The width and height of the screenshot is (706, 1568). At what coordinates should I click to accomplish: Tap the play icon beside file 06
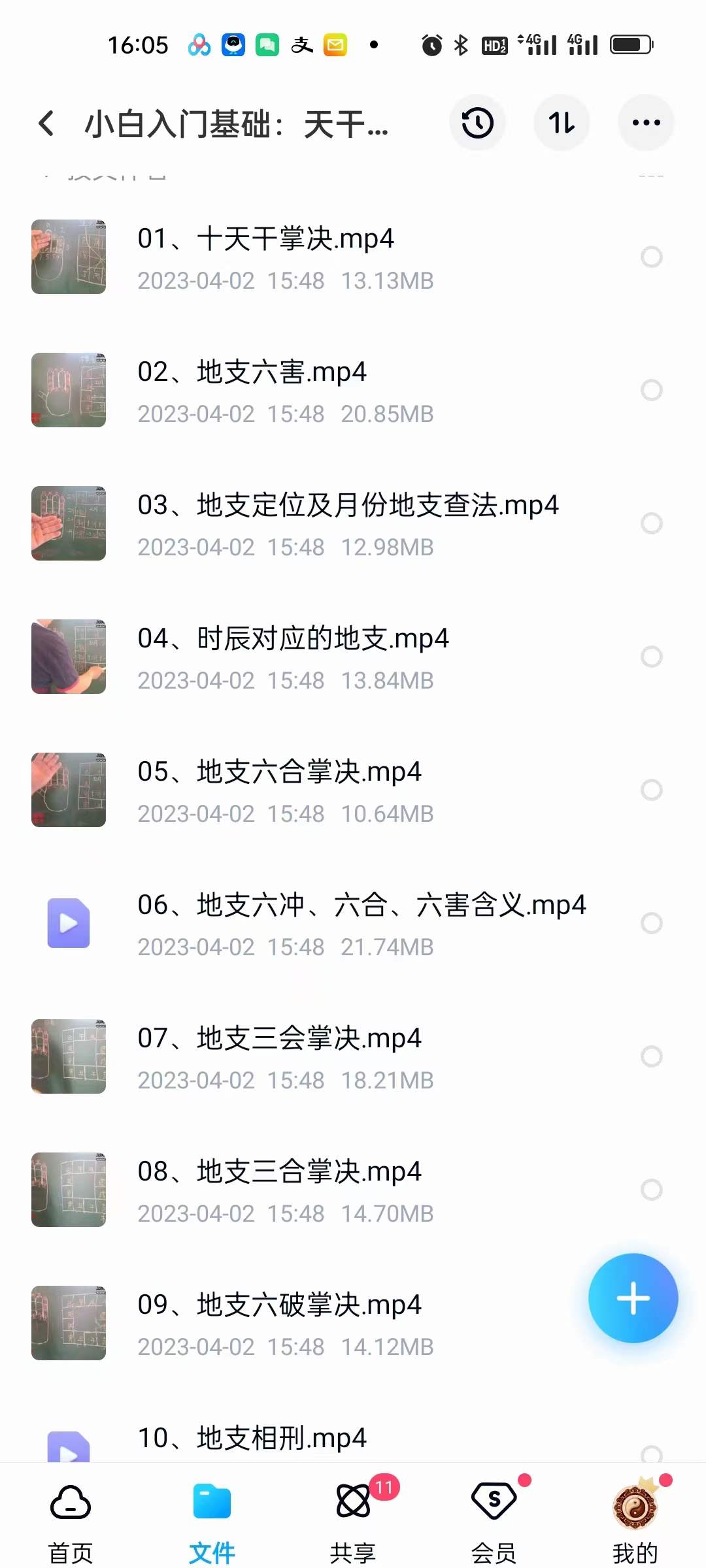pos(68,923)
